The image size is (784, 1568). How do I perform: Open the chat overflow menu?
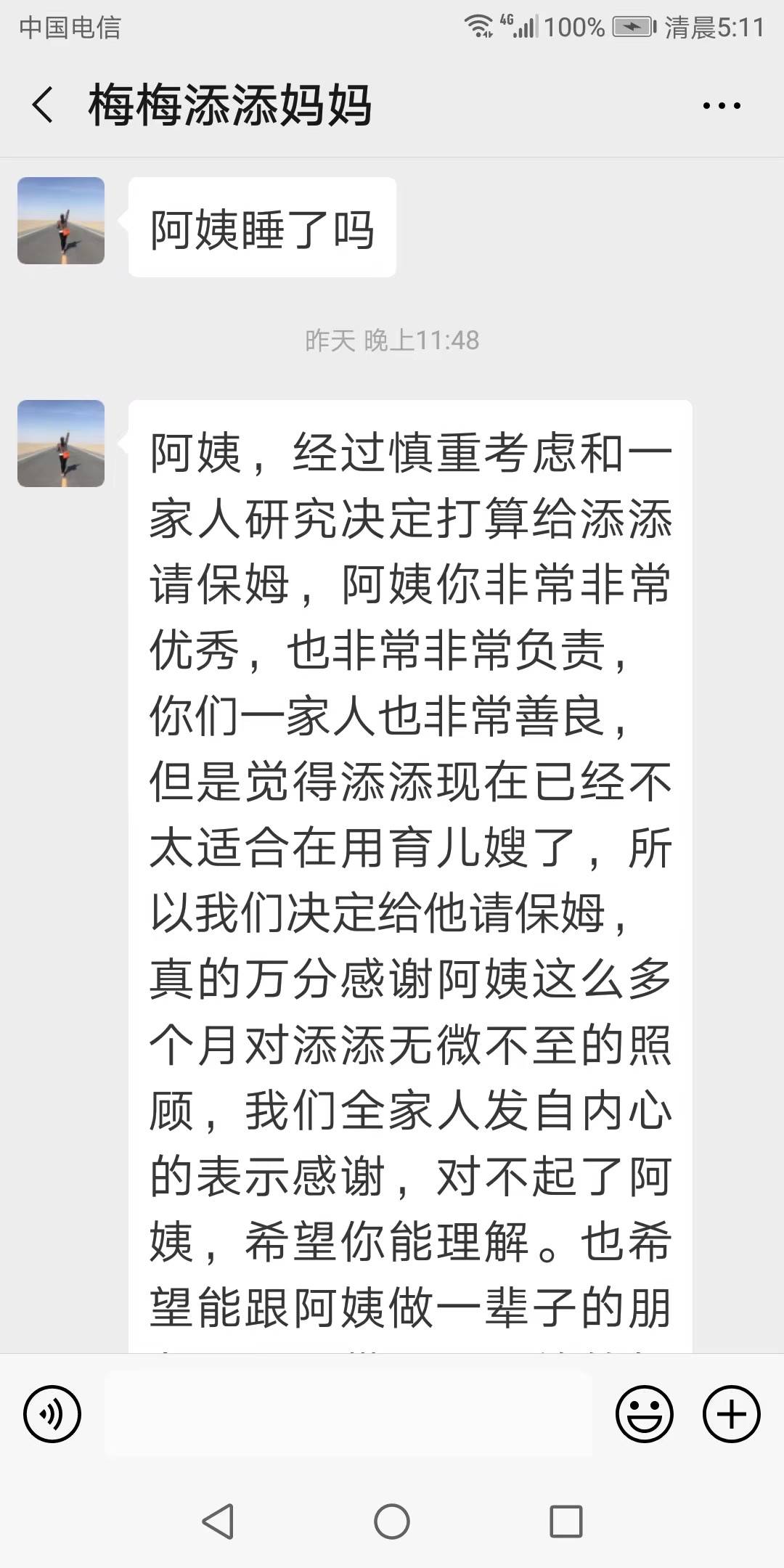[722, 106]
